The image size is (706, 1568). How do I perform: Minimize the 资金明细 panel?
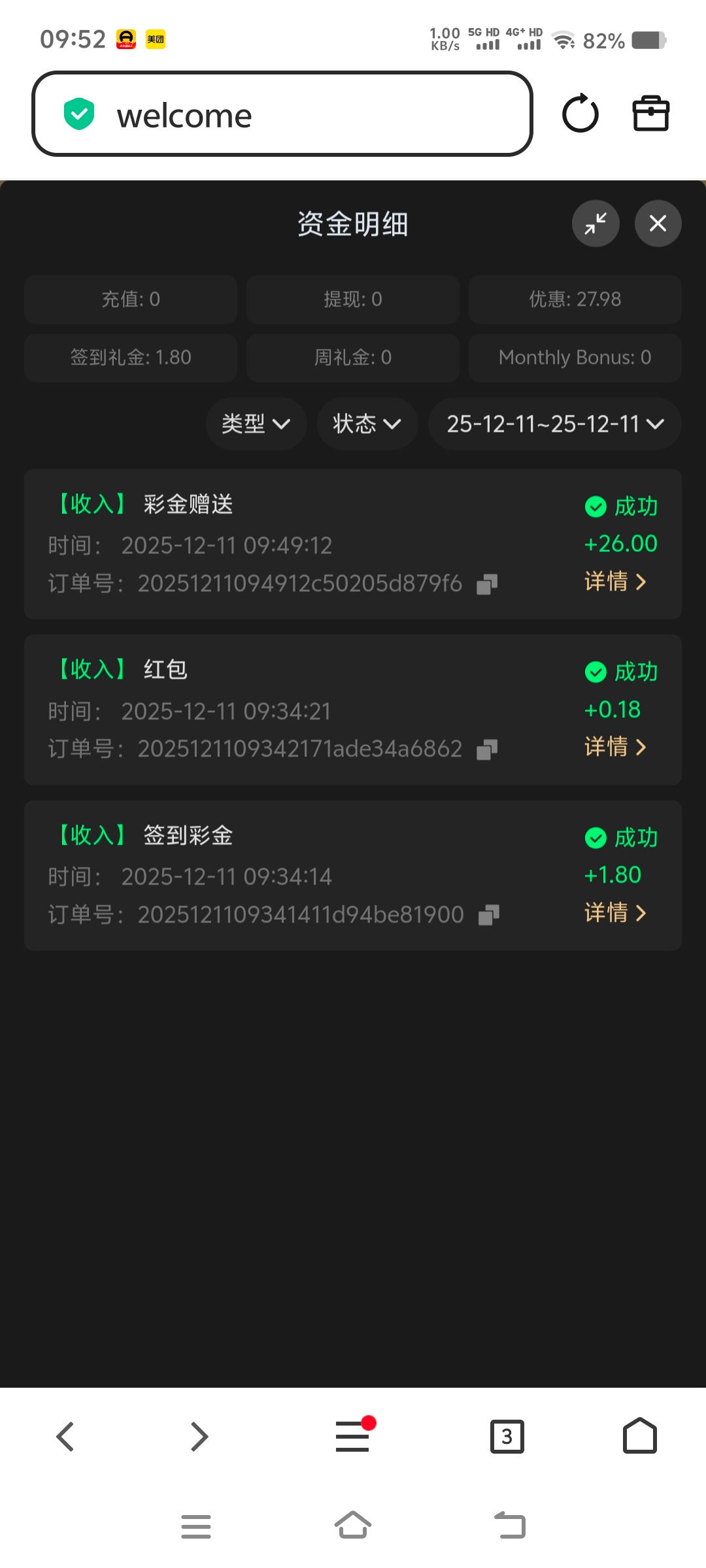(x=596, y=223)
